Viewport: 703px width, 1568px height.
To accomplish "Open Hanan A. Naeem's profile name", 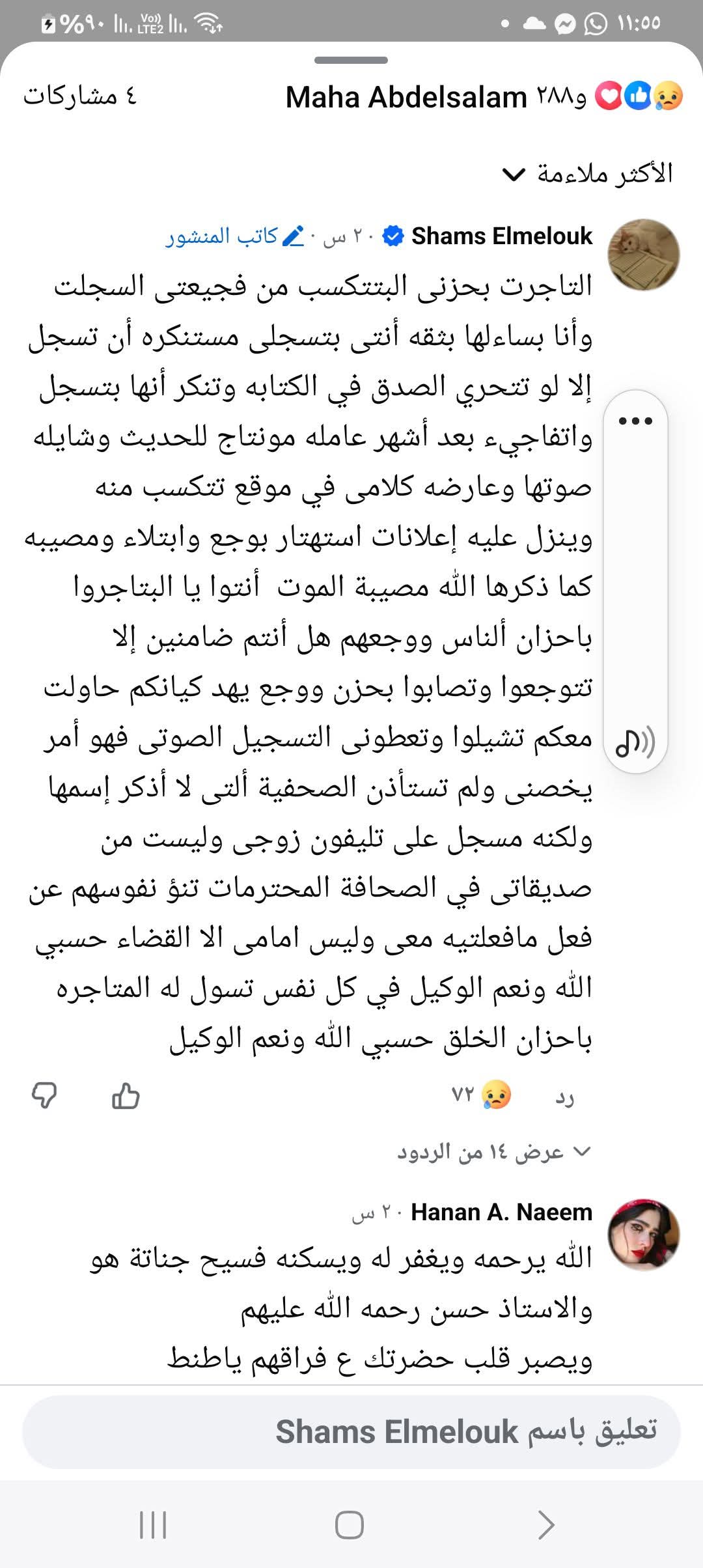I will click(x=501, y=1212).
